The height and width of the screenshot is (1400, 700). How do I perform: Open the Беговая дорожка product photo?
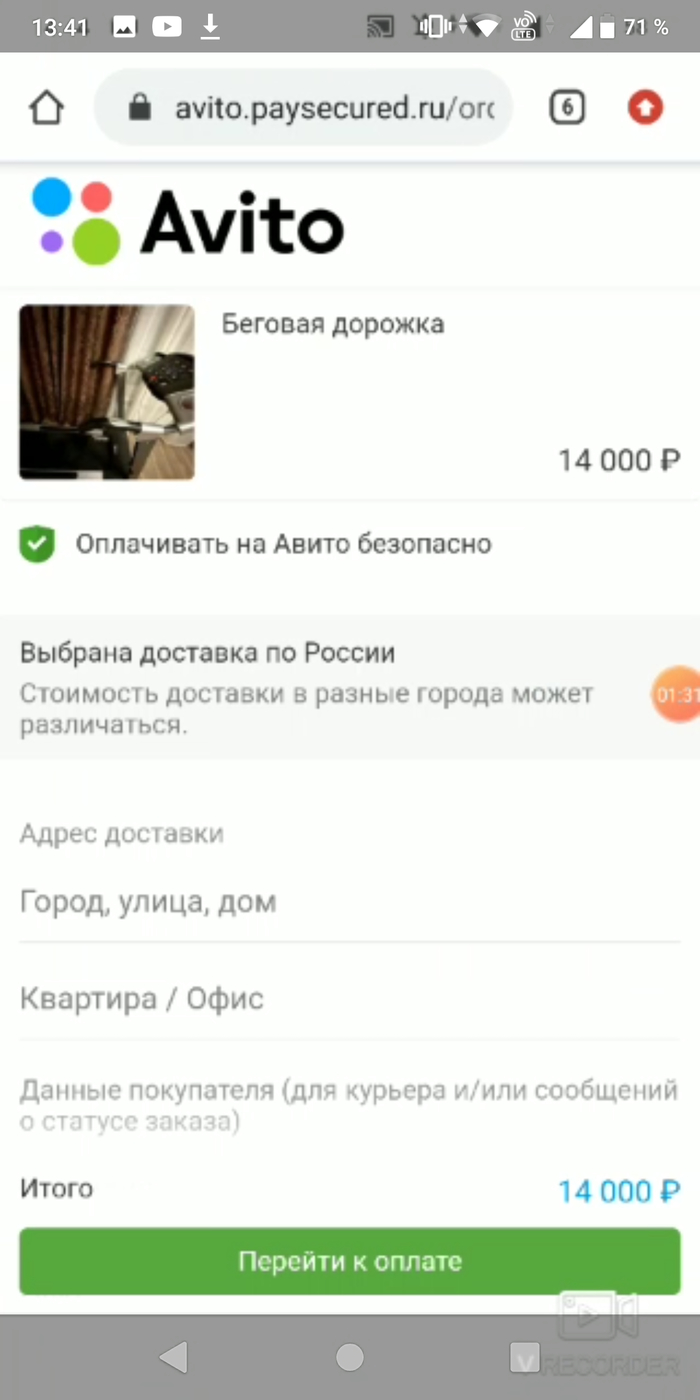(x=107, y=392)
